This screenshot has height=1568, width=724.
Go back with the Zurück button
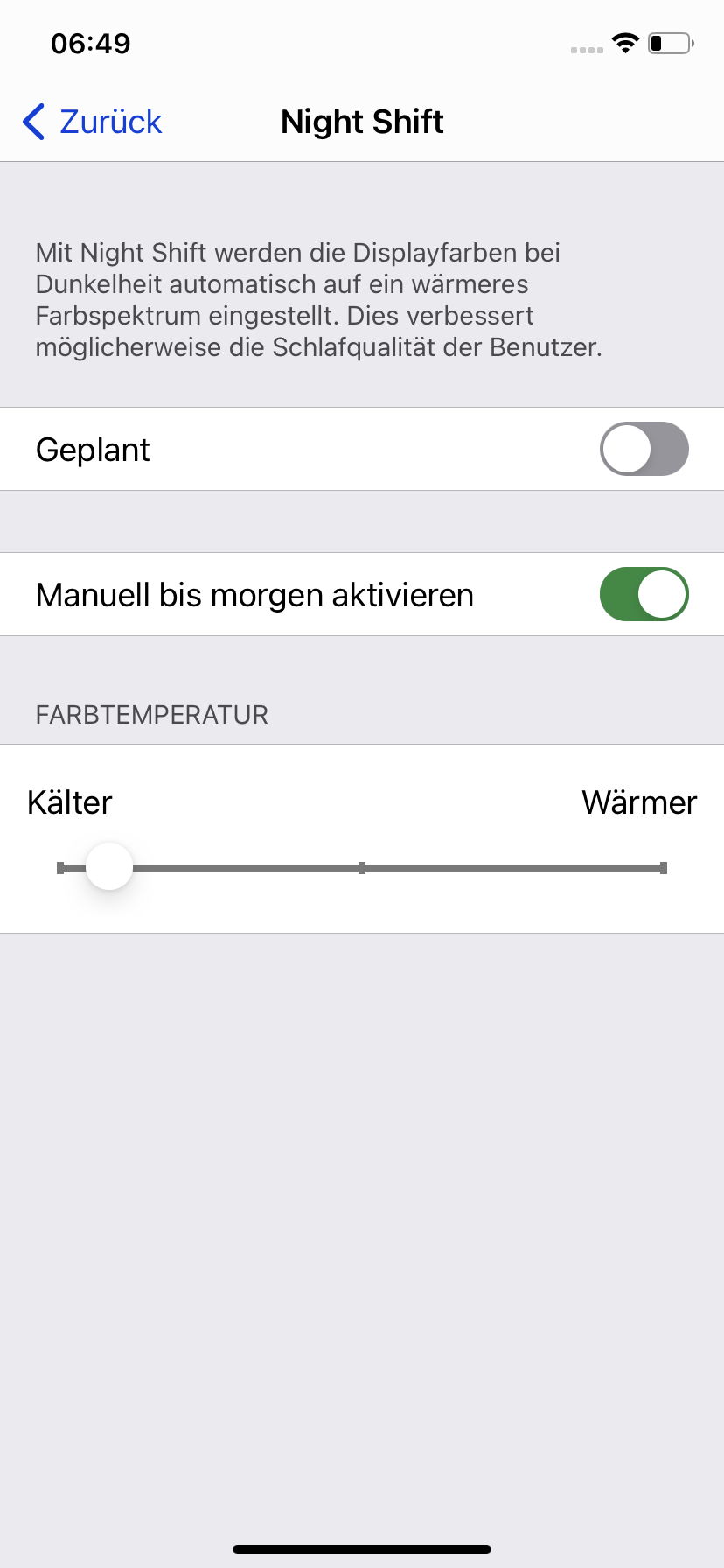click(x=93, y=122)
